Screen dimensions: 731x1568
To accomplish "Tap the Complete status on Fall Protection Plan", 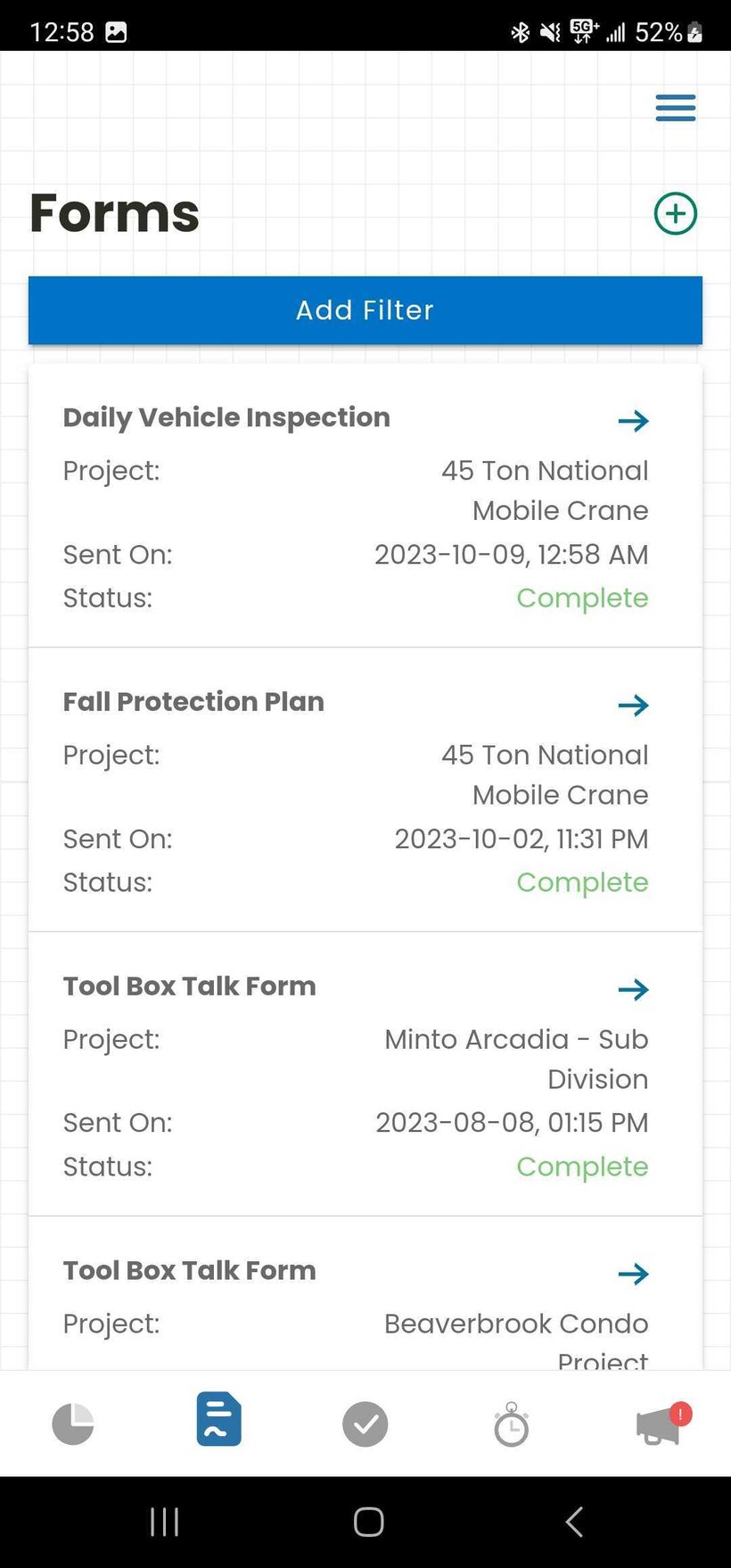I will coord(581,882).
